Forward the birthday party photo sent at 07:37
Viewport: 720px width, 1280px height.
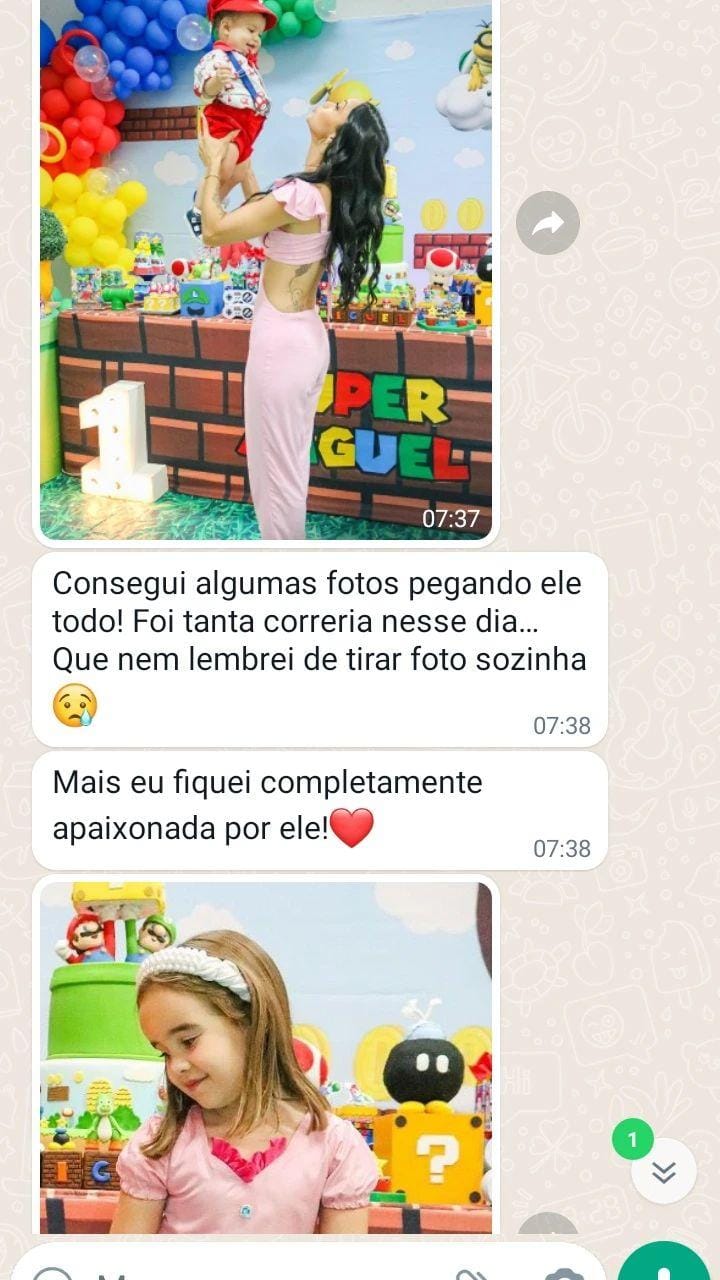coord(547,223)
